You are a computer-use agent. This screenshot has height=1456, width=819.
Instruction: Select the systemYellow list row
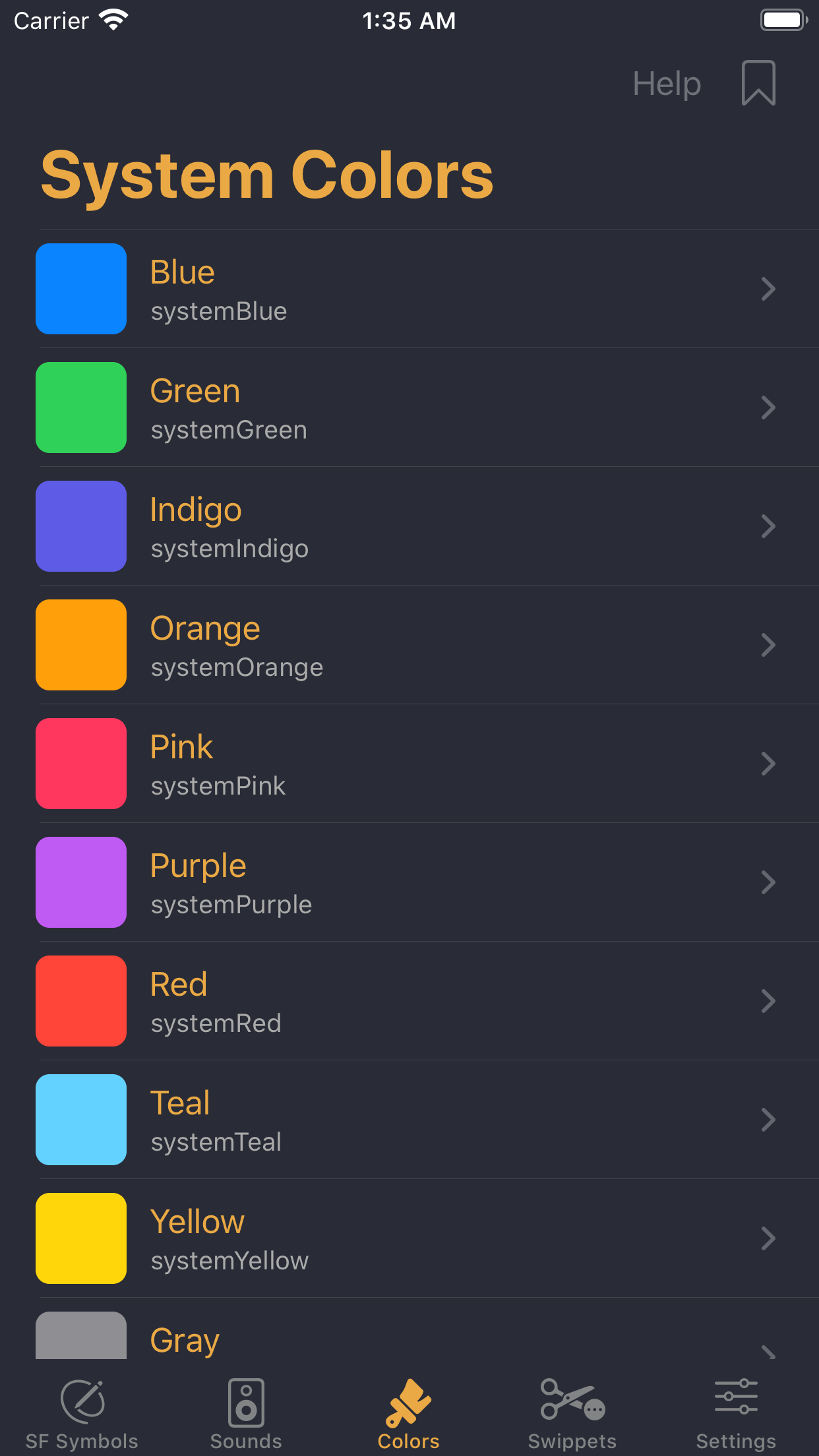click(x=409, y=1238)
